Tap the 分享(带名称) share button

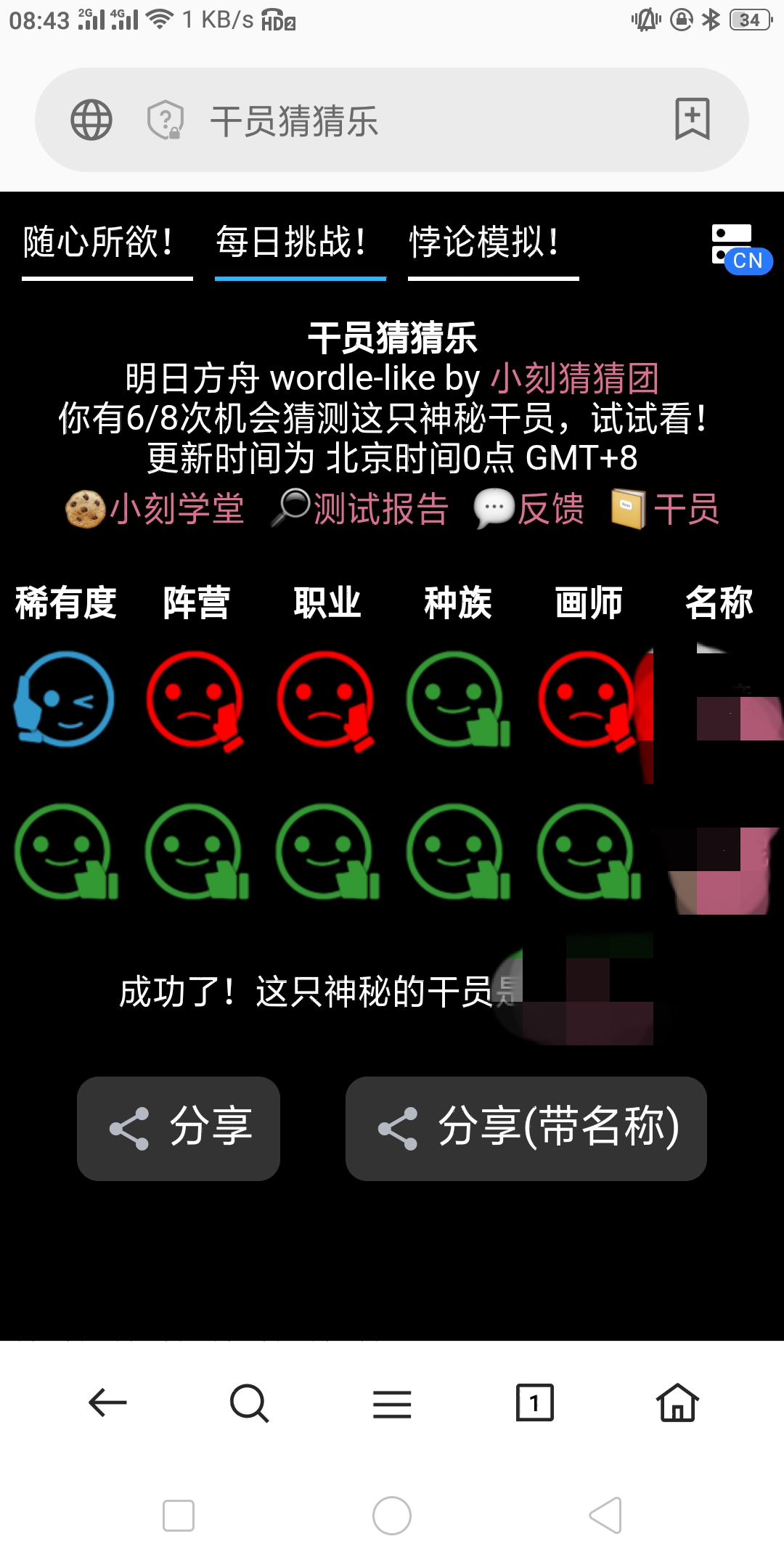click(526, 1128)
